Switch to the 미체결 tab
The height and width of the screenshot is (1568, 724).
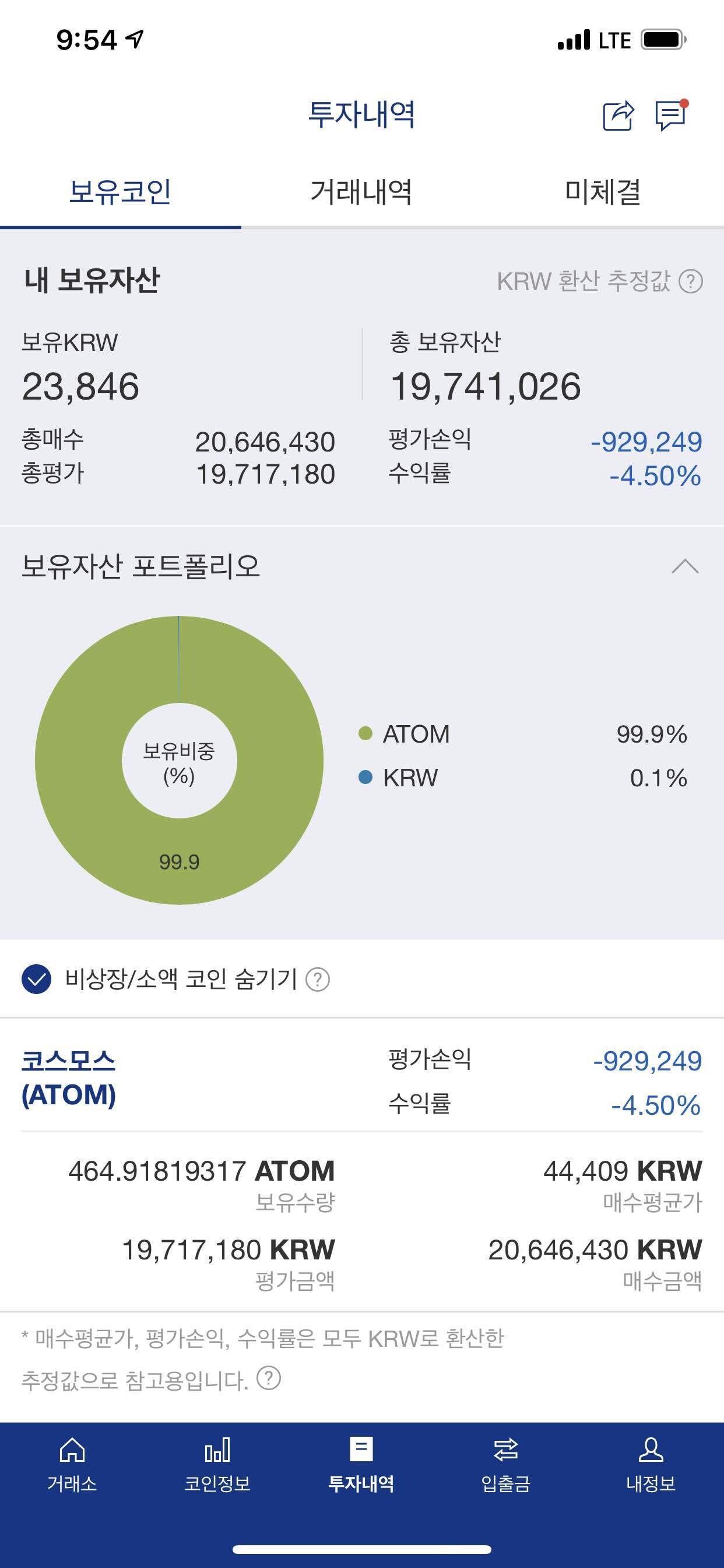pyautogui.click(x=605, y=193)
